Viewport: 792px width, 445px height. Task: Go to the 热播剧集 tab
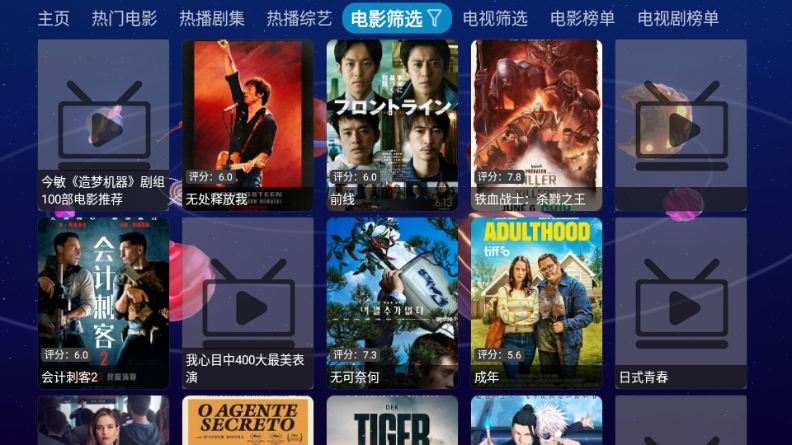[212, 18]
